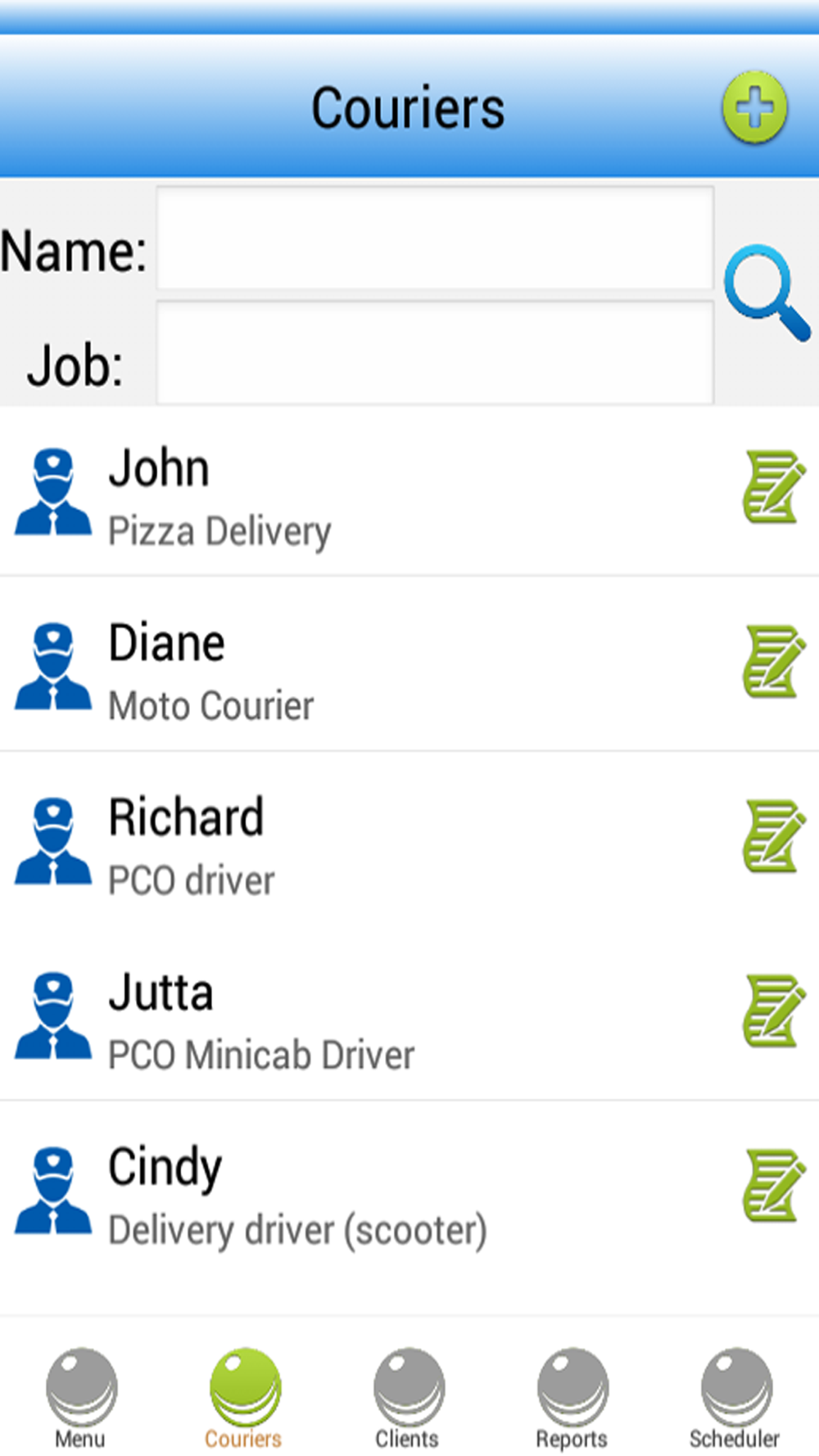Focus the Name input field
Screen dimensions: 819x1456
click(435, 238)
